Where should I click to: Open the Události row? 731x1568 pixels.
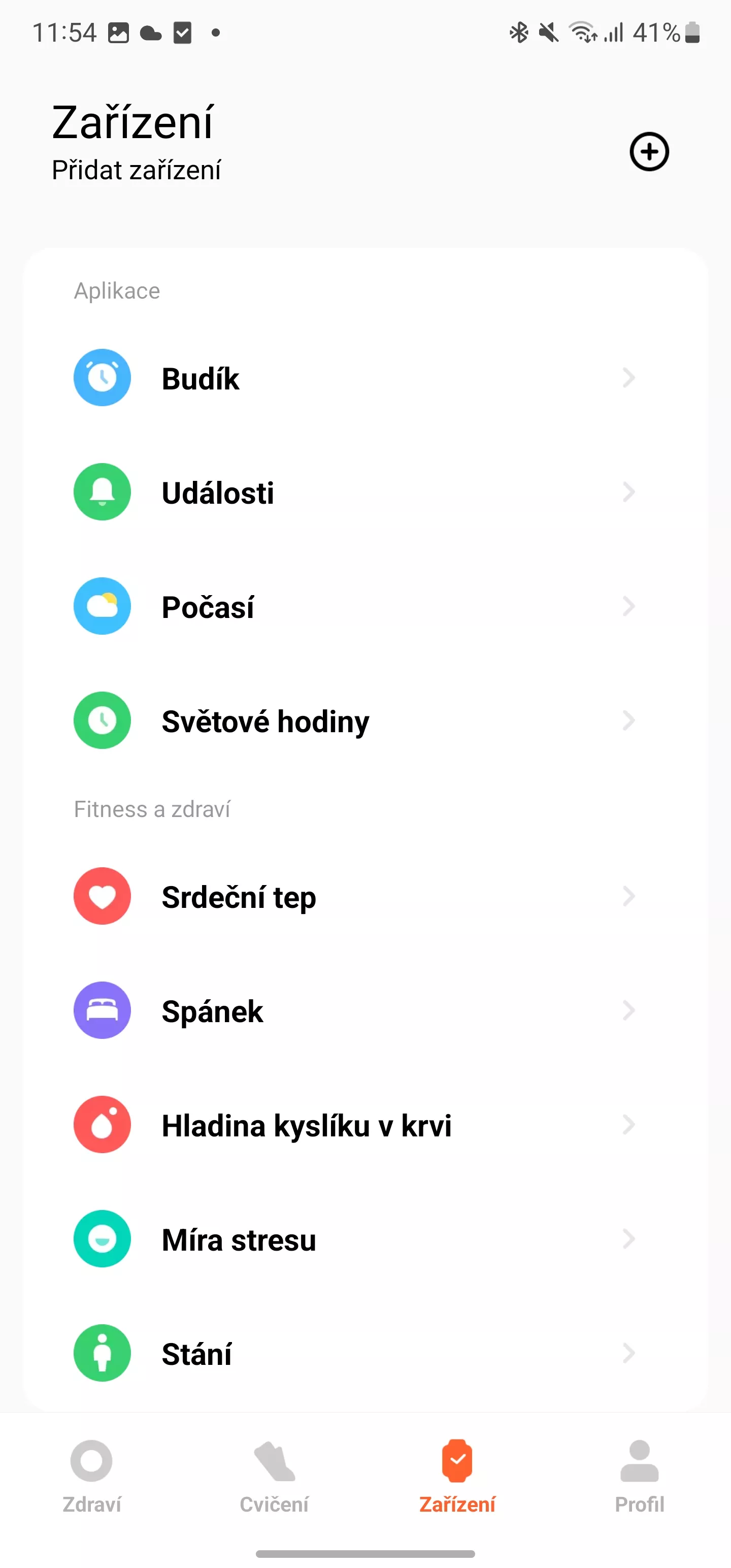point(365,492)
